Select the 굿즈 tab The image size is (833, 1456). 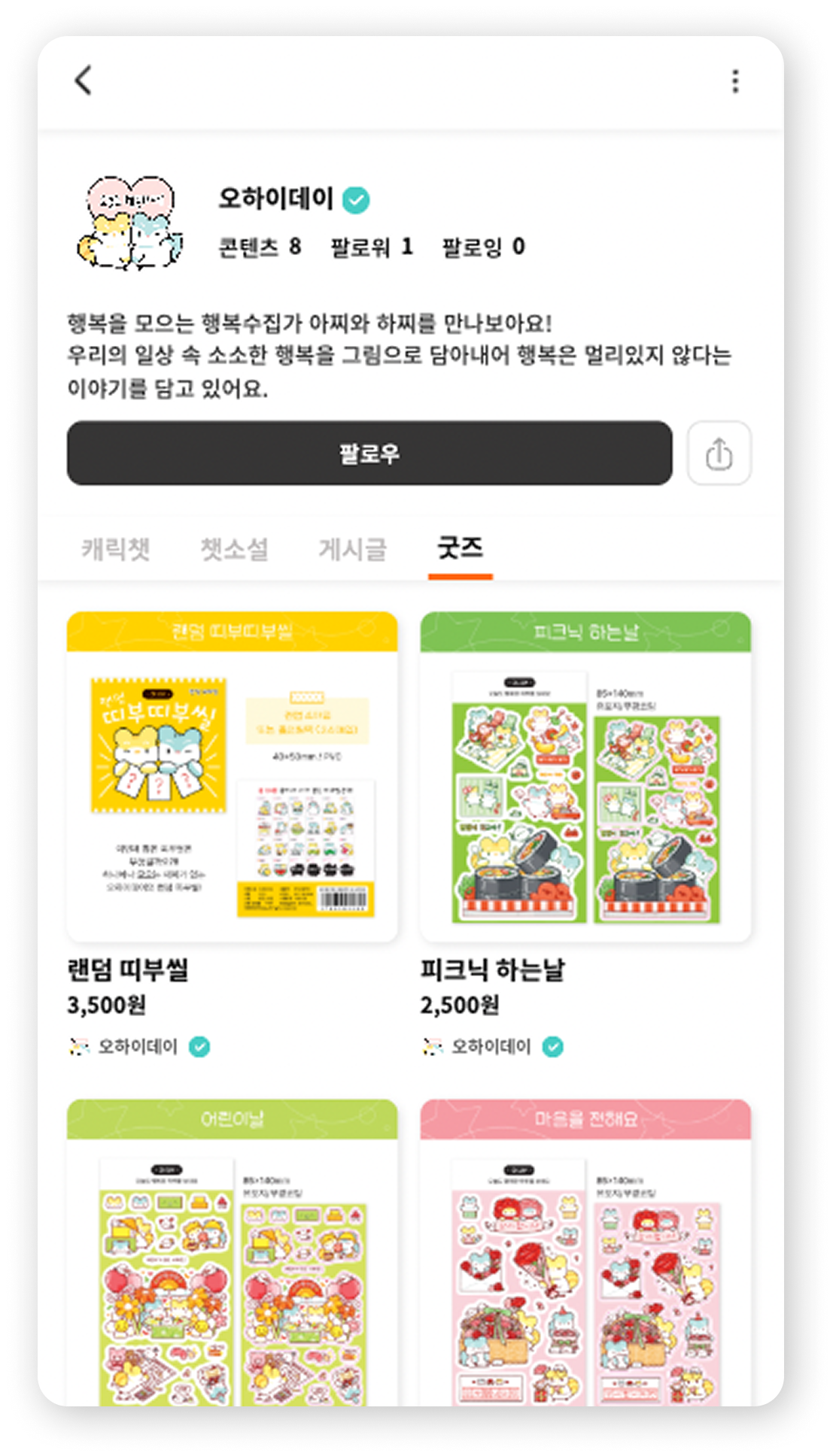460,548
